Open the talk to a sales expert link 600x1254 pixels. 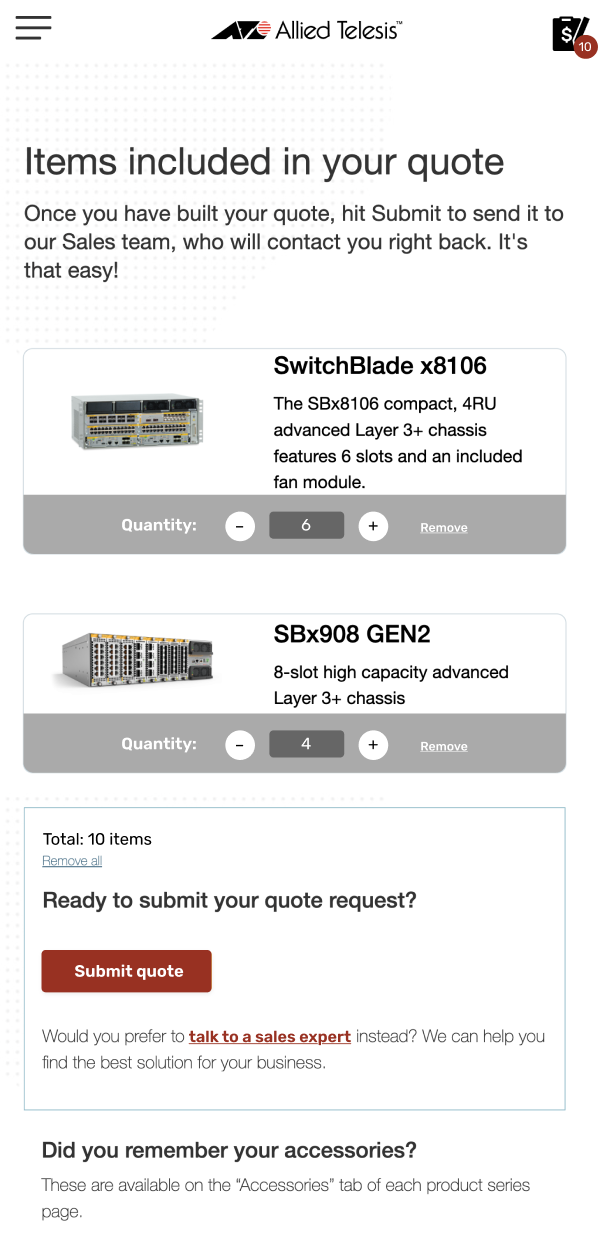(269, 1037)
